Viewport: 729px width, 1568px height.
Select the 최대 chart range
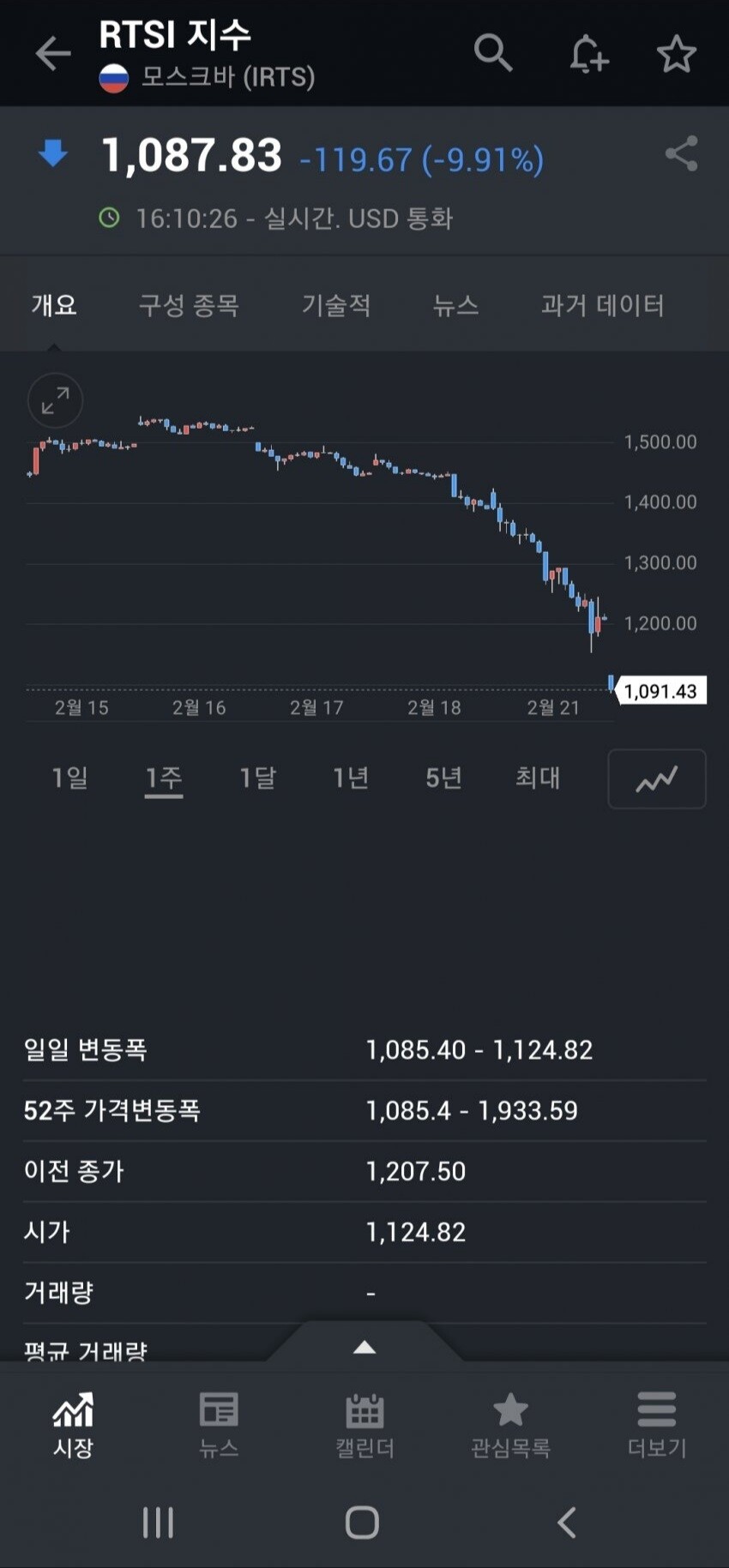click(x=538, y=778)
